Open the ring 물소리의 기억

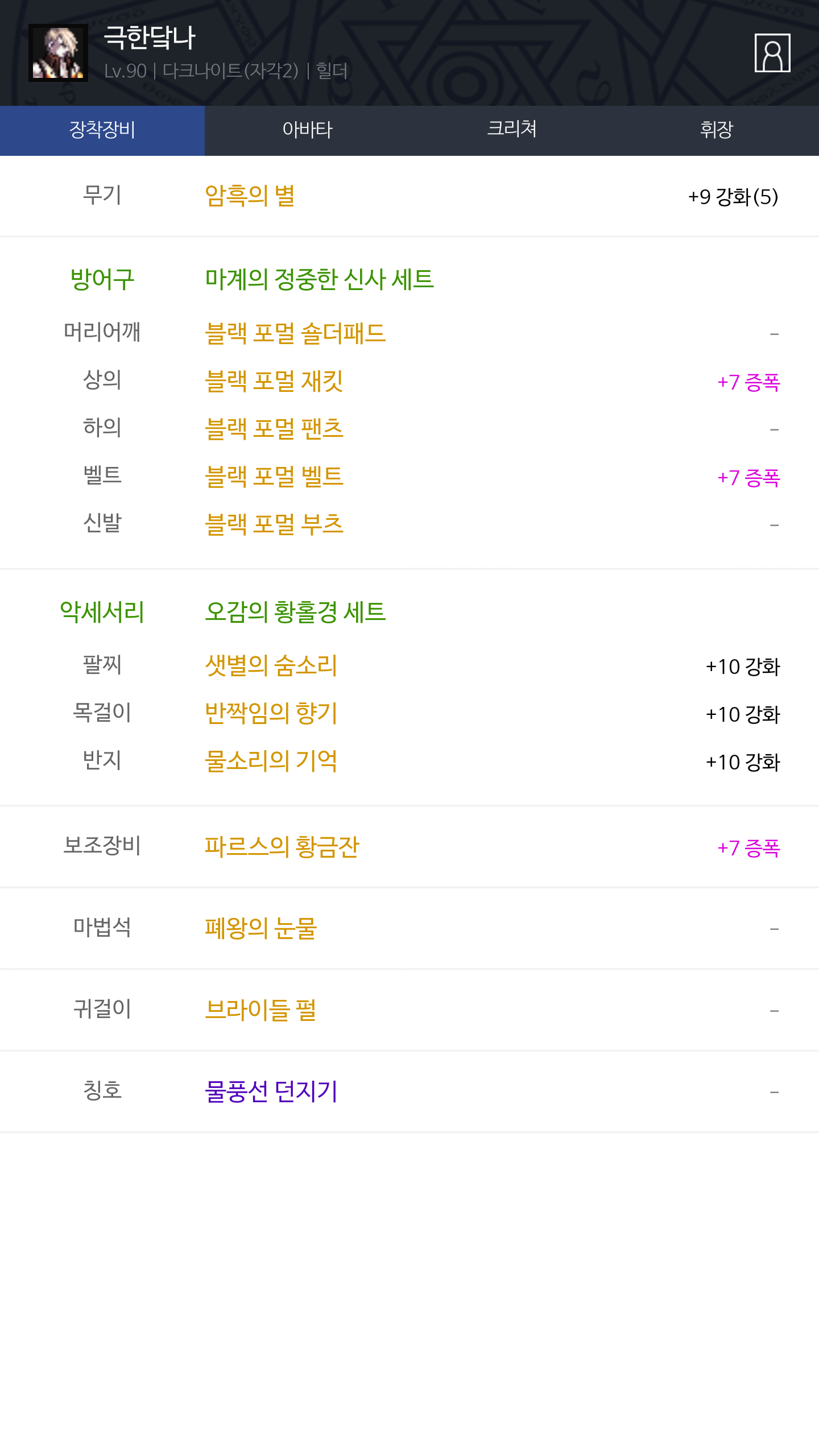click(x=271, y=761)
